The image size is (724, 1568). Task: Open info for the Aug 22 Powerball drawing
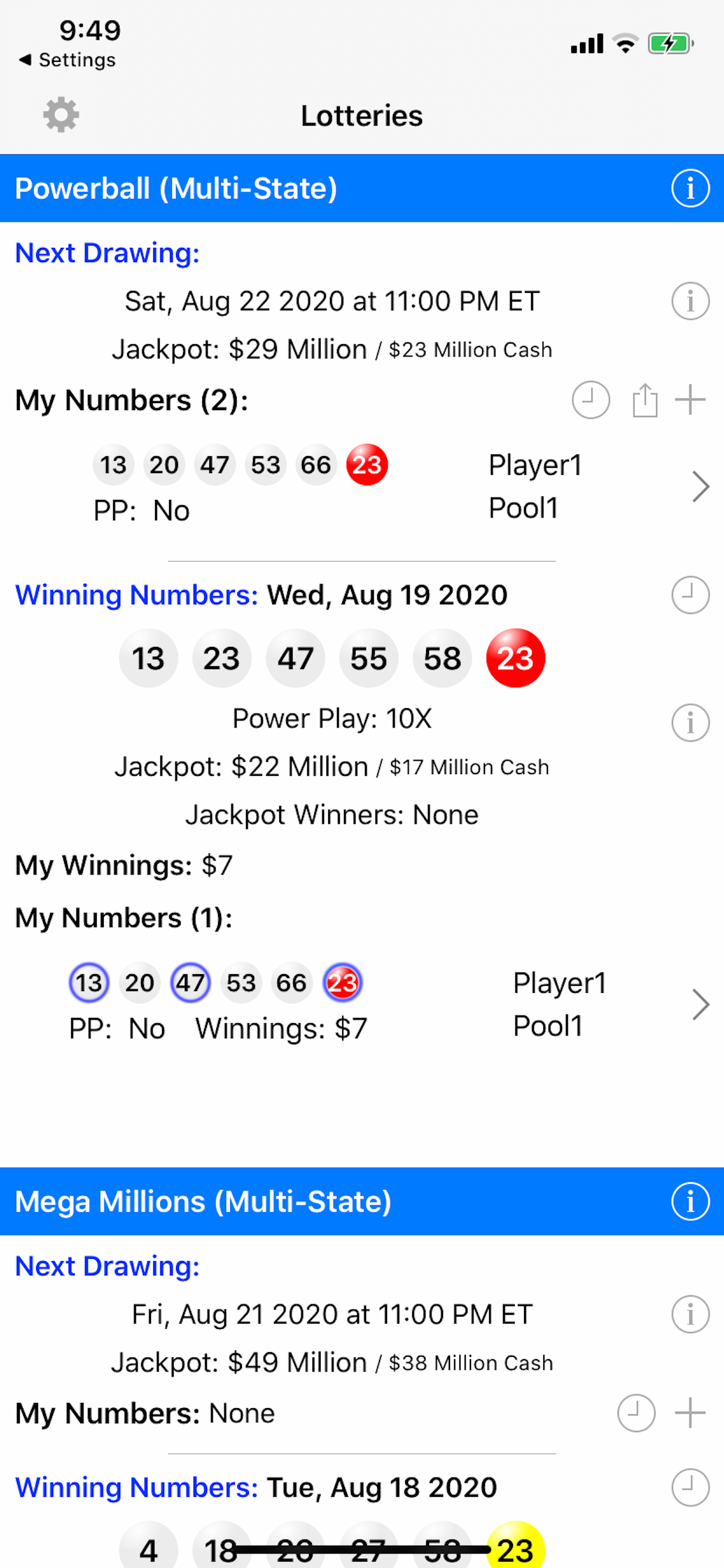coord(691,300)
